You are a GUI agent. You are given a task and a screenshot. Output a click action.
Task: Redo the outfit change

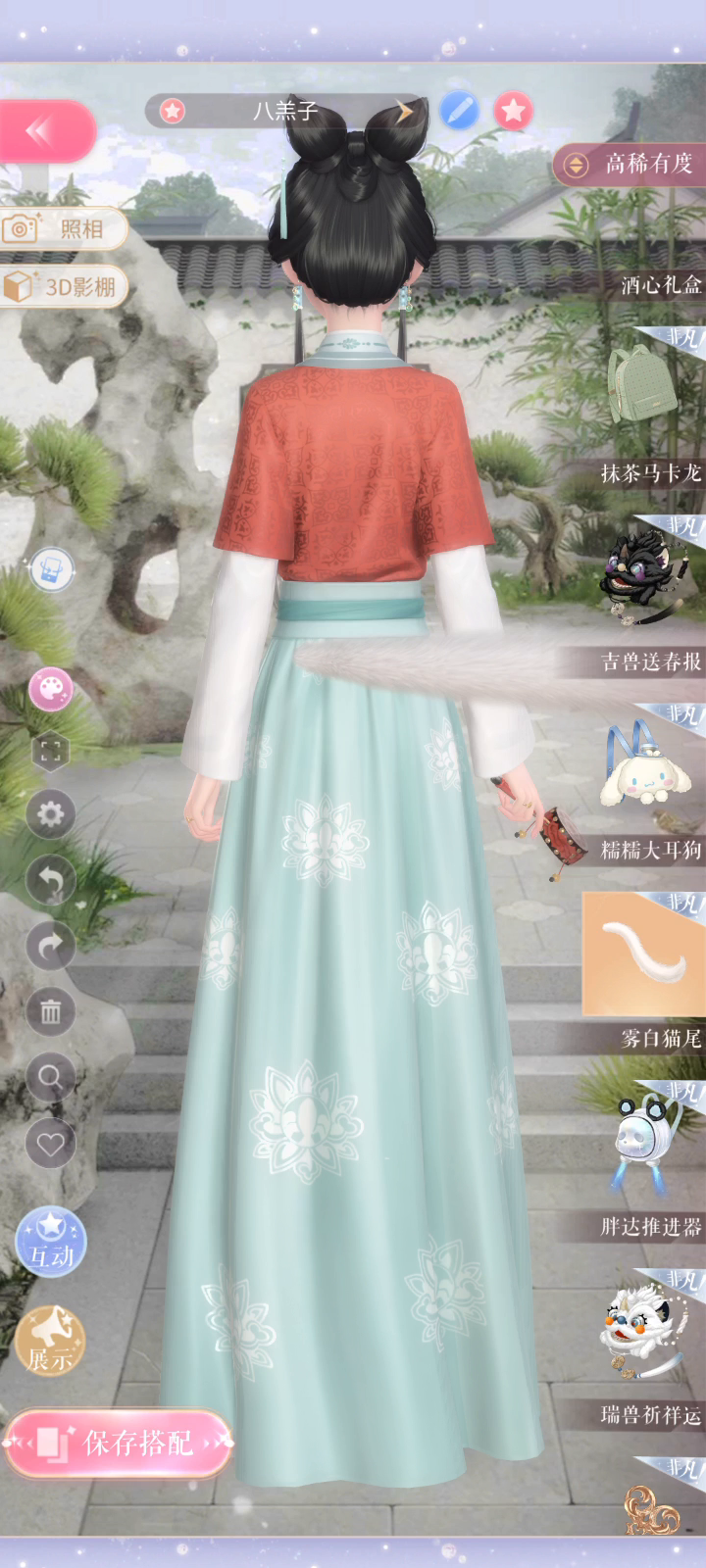51,946
